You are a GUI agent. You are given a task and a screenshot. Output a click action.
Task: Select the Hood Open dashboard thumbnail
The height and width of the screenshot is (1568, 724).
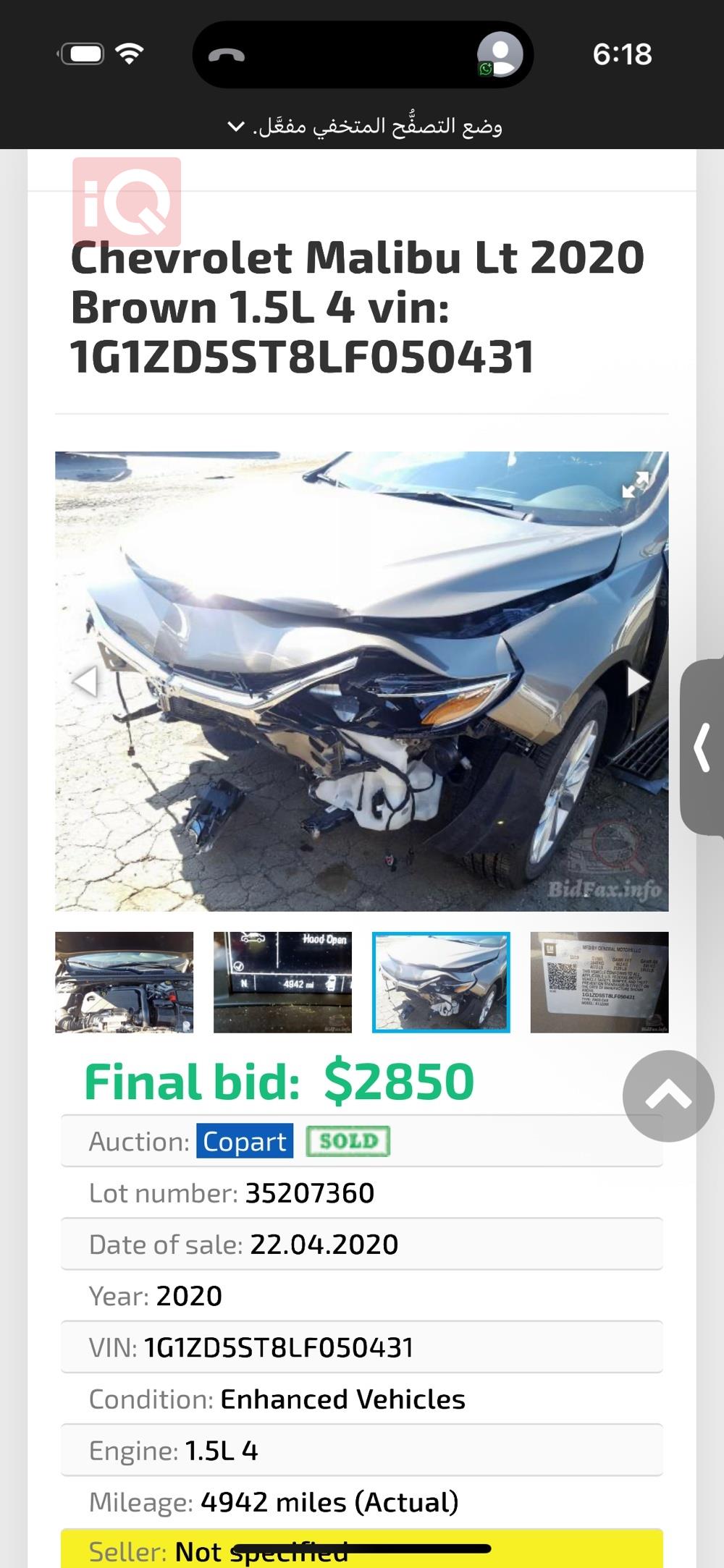pos(282,982)
